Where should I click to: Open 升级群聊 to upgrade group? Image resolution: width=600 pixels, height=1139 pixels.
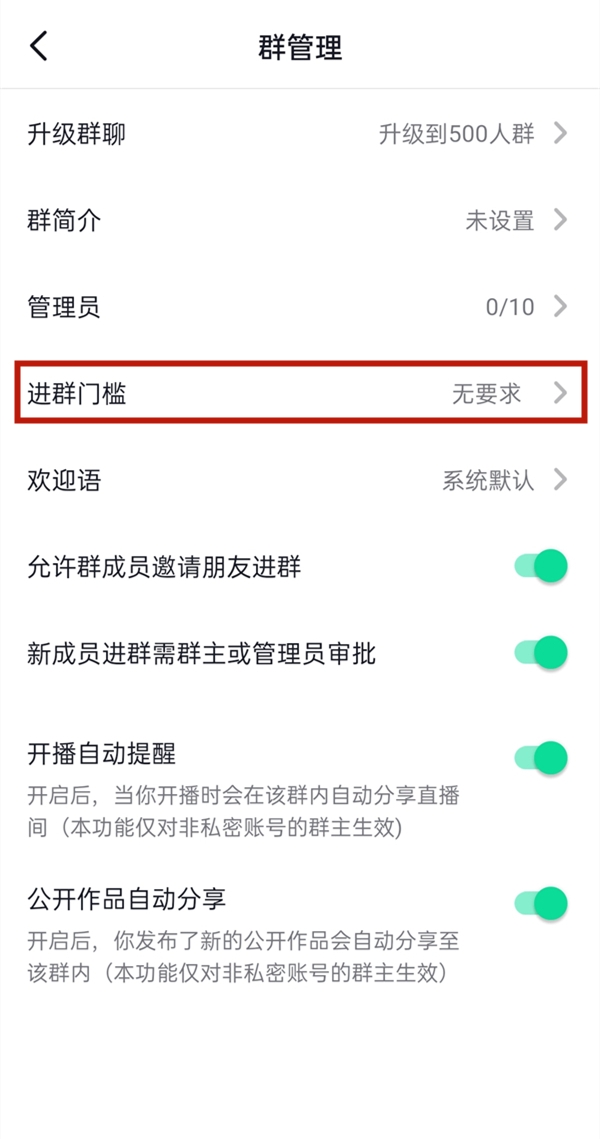point(300,134)
